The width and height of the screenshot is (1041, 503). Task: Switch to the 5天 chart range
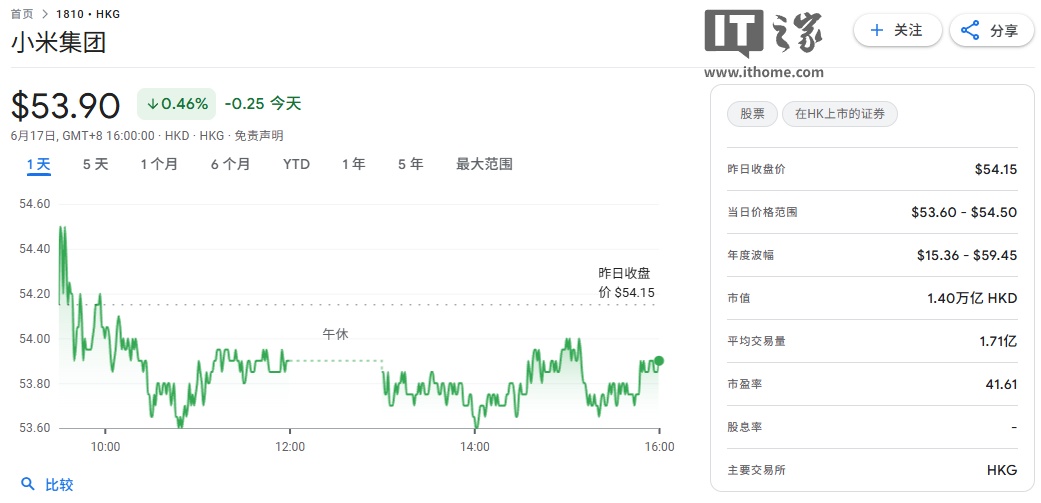pyautogui.click(x=95, y=164)
